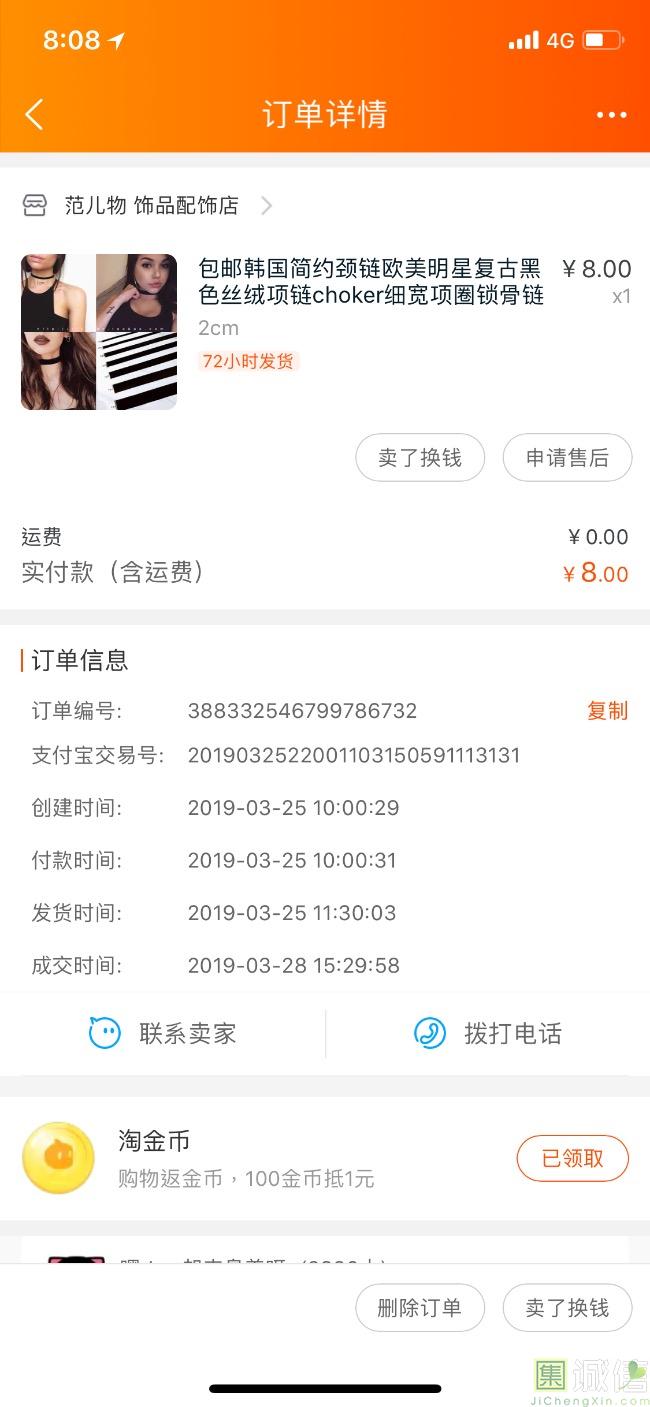The width and height of the screenshot is (650, 1407).
Task: Call the seller using 拨打电话
Action: click(488, 1033)
